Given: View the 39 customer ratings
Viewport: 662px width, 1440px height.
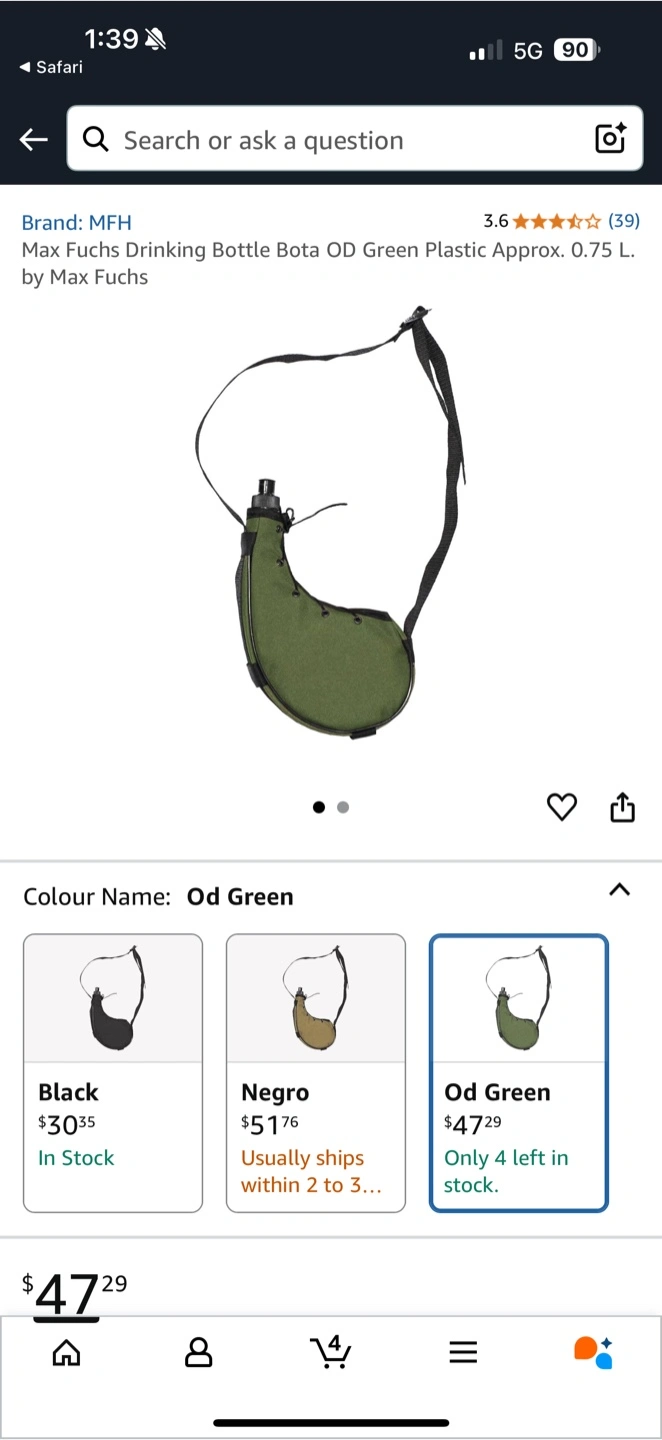Looking at the screenshot, I should tap(623, 221).
